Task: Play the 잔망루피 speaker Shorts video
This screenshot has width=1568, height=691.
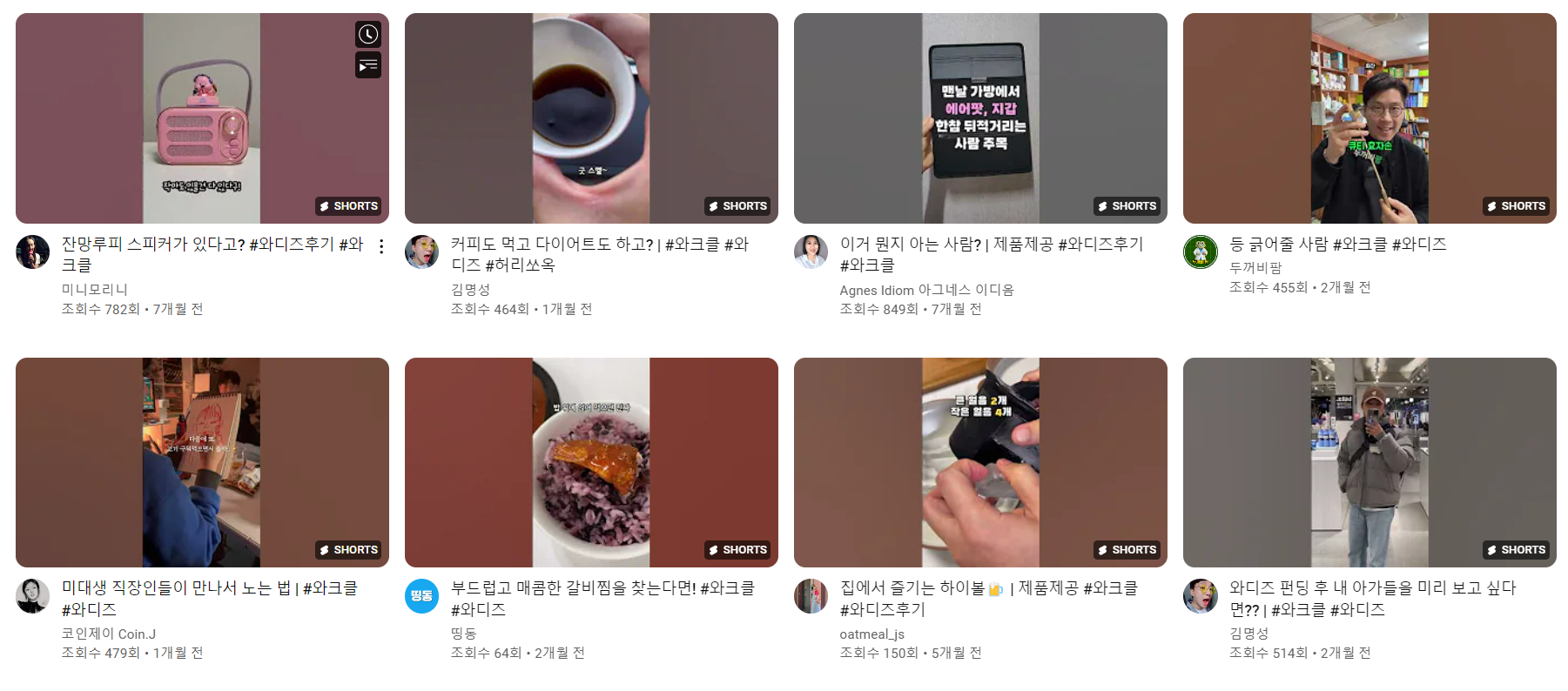Action: tap(202, 118)
